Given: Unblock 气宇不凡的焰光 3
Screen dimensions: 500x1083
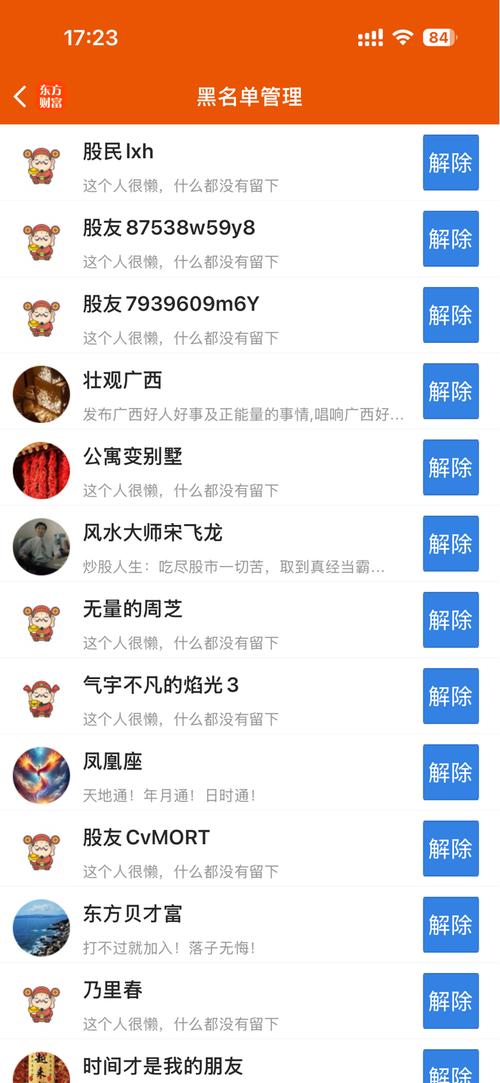Looking at the screenshot, I should point(450,696).
